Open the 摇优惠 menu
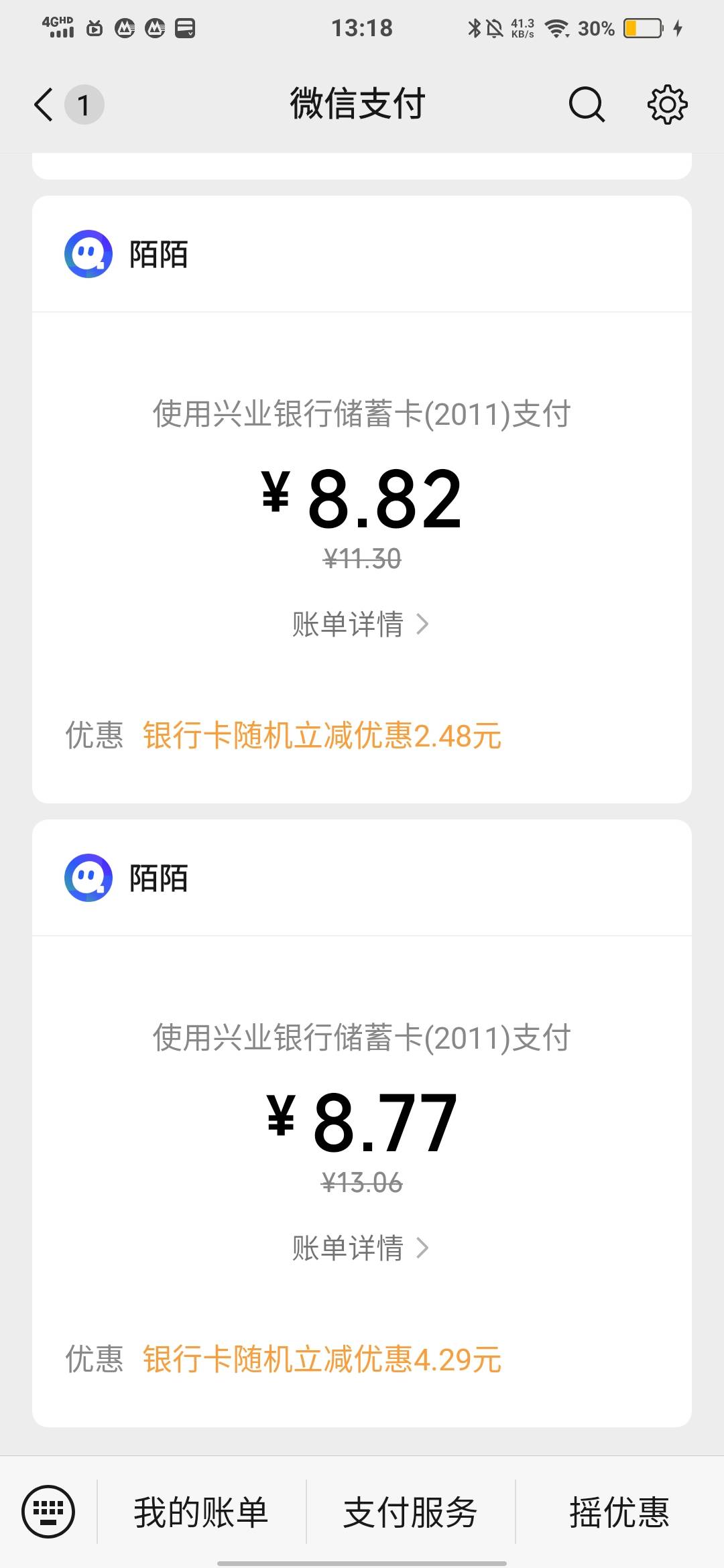The image size is (724, 1568). 619,1512
